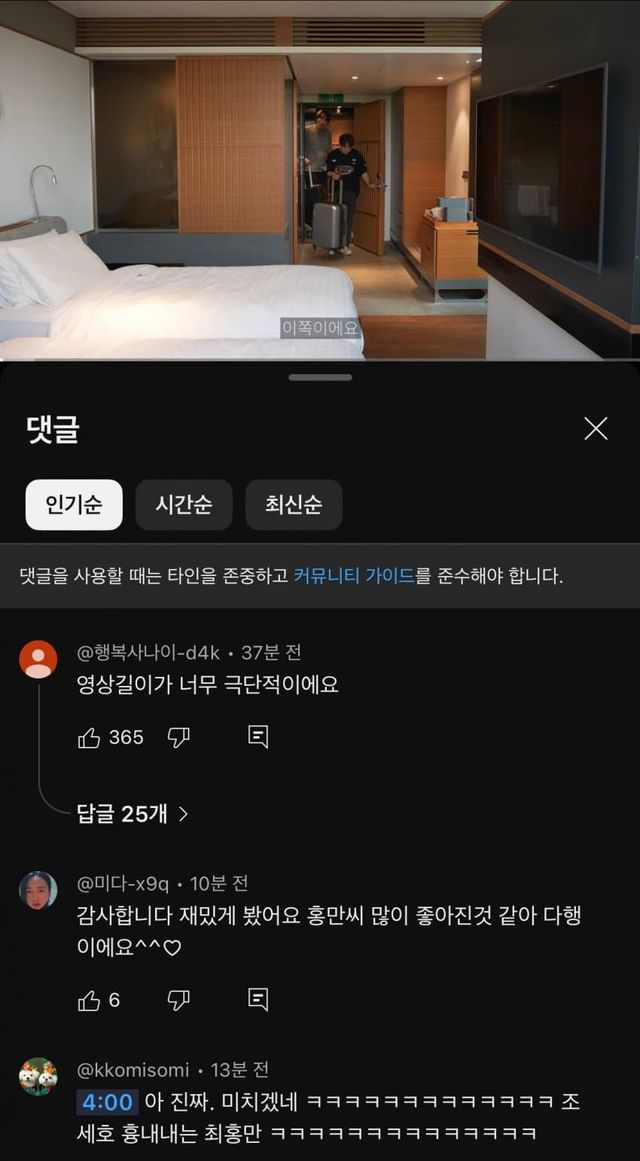Switch to the 시간순 sort chip
The width and height of the screenshot is (640, 1161).
(184, 505)
